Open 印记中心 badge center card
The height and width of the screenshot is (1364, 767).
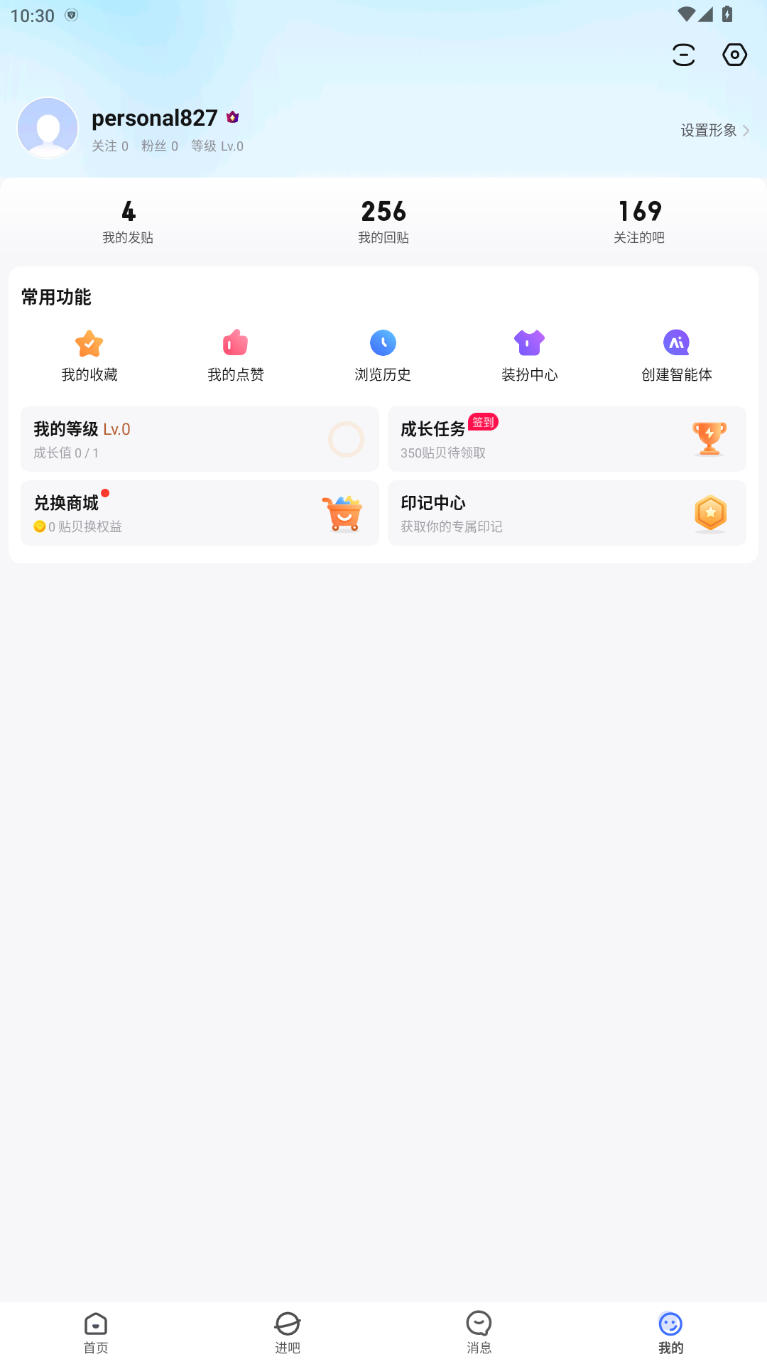(x=567, y=513)
